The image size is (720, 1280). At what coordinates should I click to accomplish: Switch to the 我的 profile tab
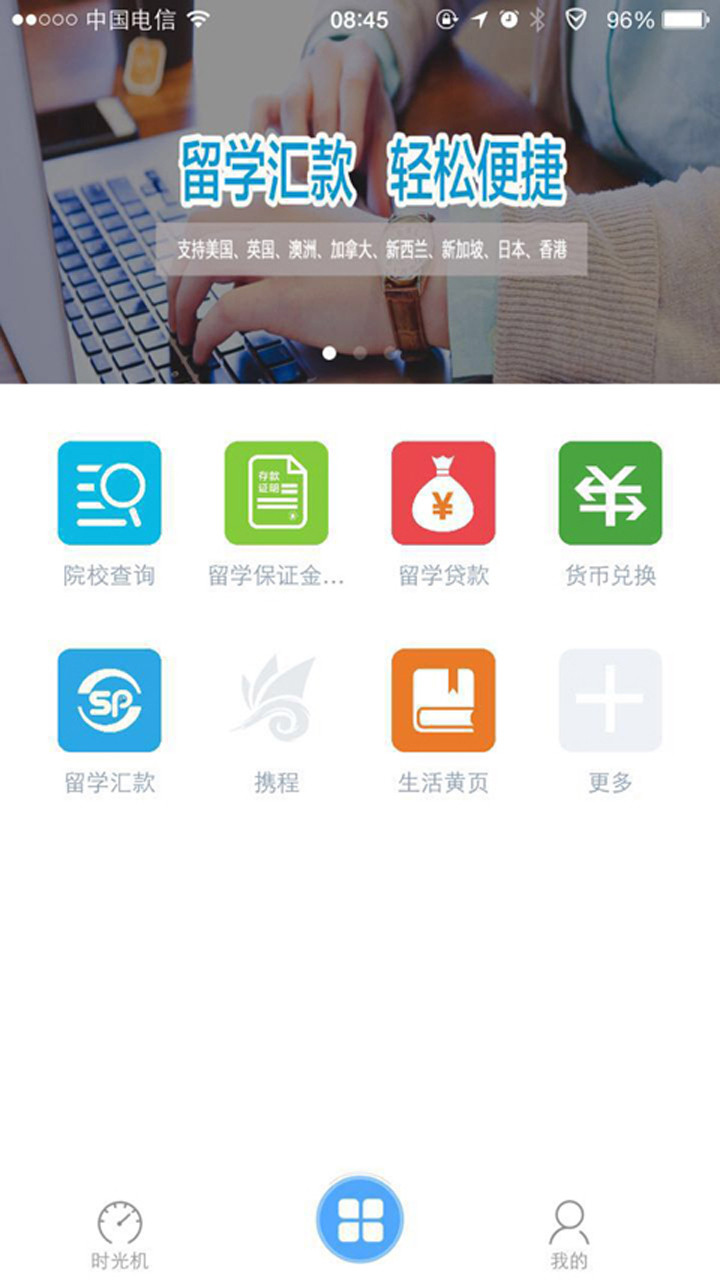tap(569, 1234)
